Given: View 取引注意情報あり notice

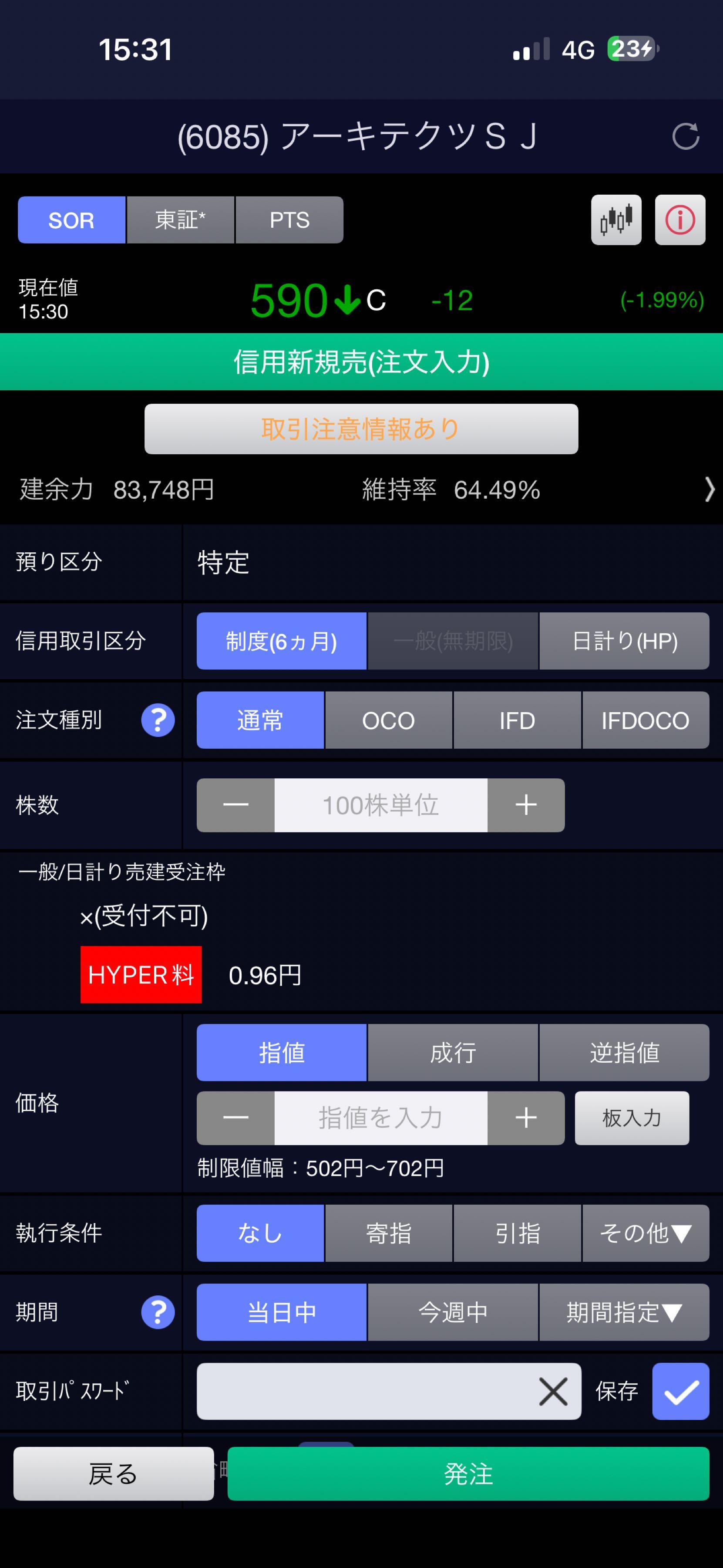Looking at the screenshot, I should [x=361, y=429].
